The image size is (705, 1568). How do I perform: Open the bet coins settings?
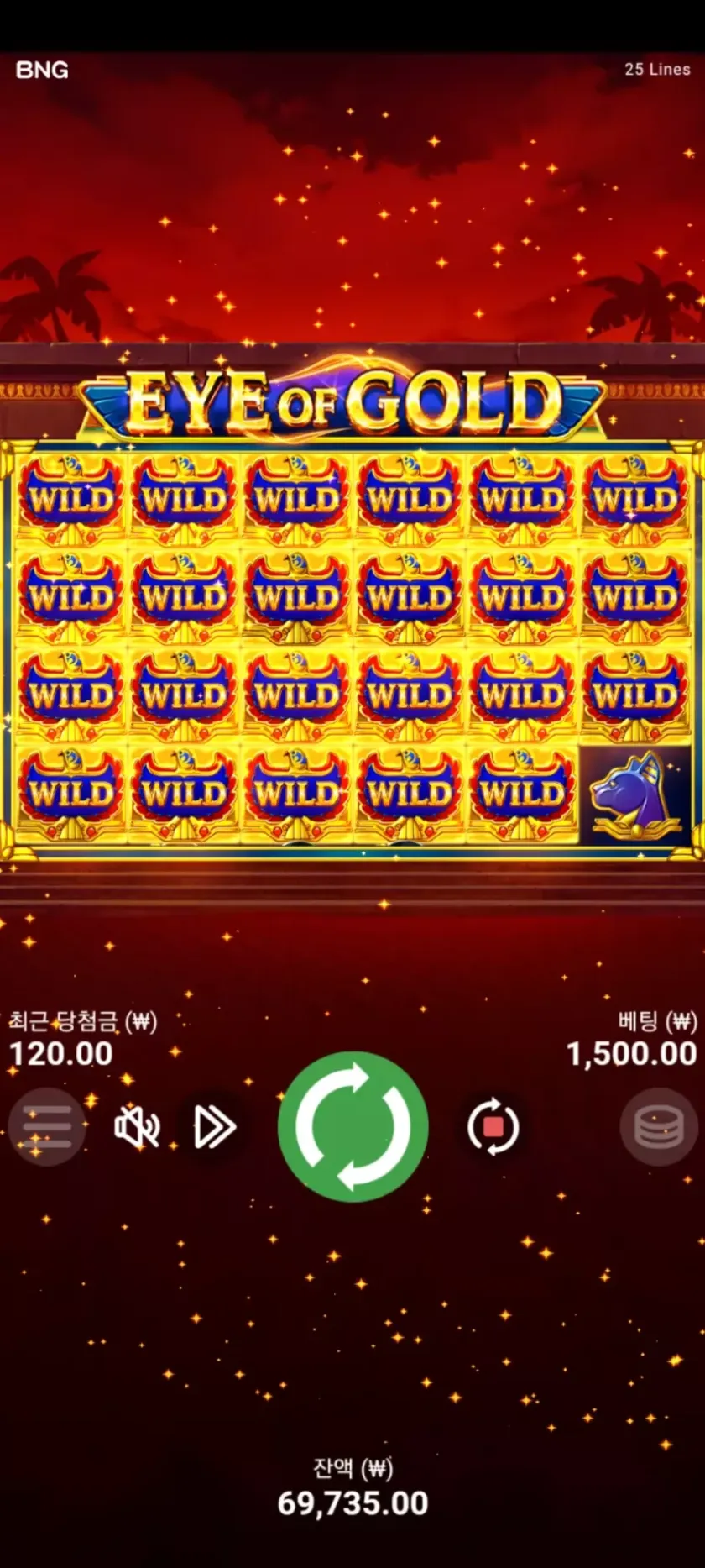pos(659,1126)
